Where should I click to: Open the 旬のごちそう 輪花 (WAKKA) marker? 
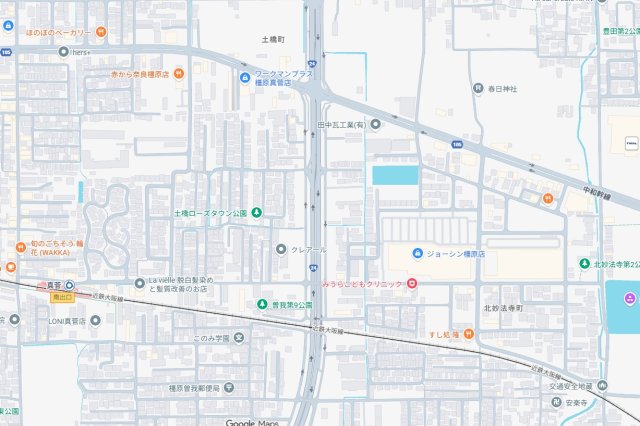click(x=20, y=246)
